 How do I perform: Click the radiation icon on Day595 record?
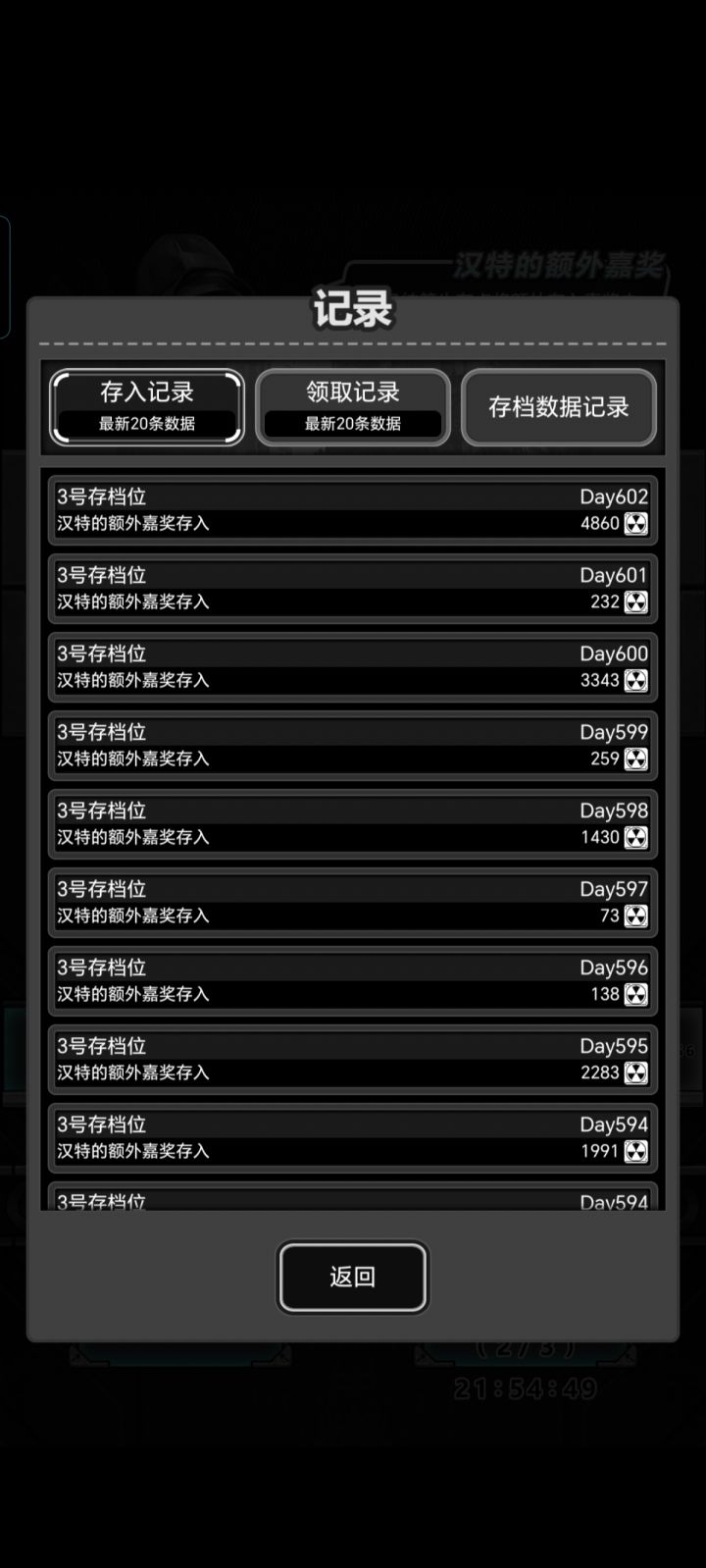pos(635,1072)
